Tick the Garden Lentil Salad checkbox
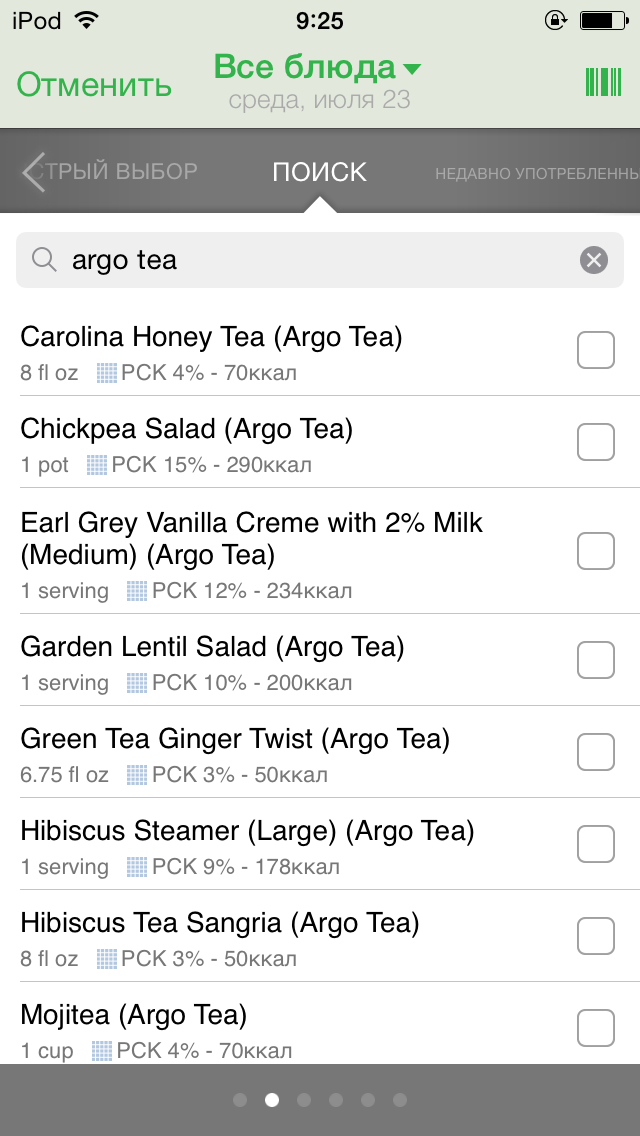 [596, 659]
